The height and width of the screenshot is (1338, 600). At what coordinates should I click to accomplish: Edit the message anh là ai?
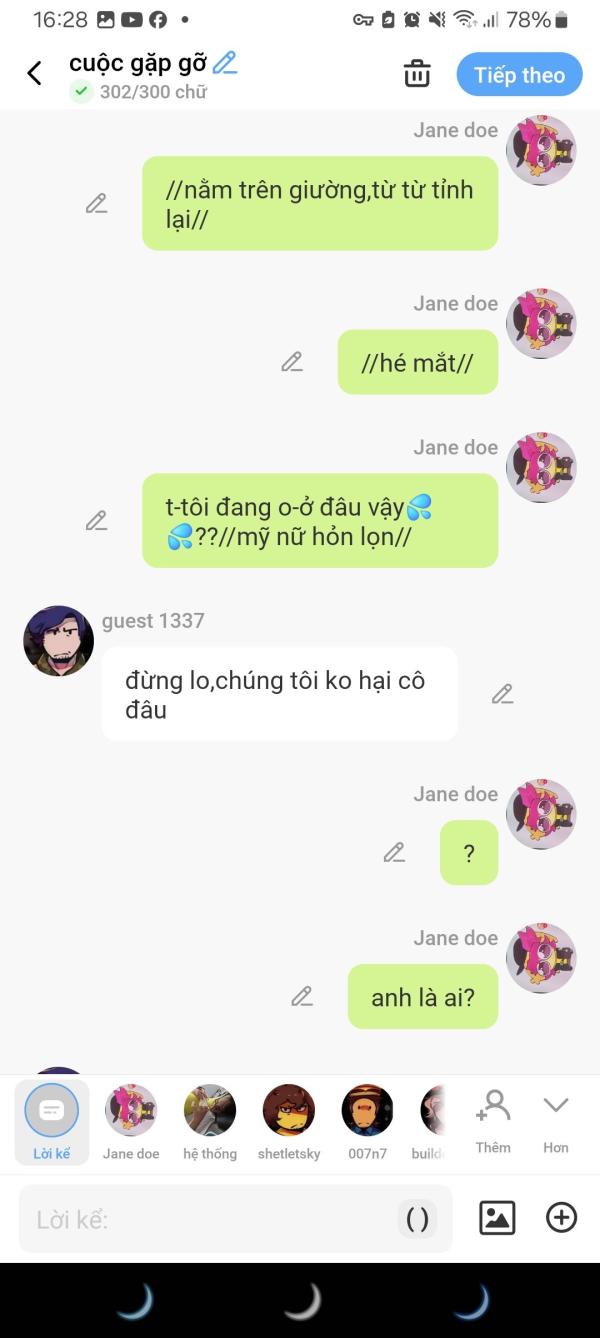coord(302,996)
